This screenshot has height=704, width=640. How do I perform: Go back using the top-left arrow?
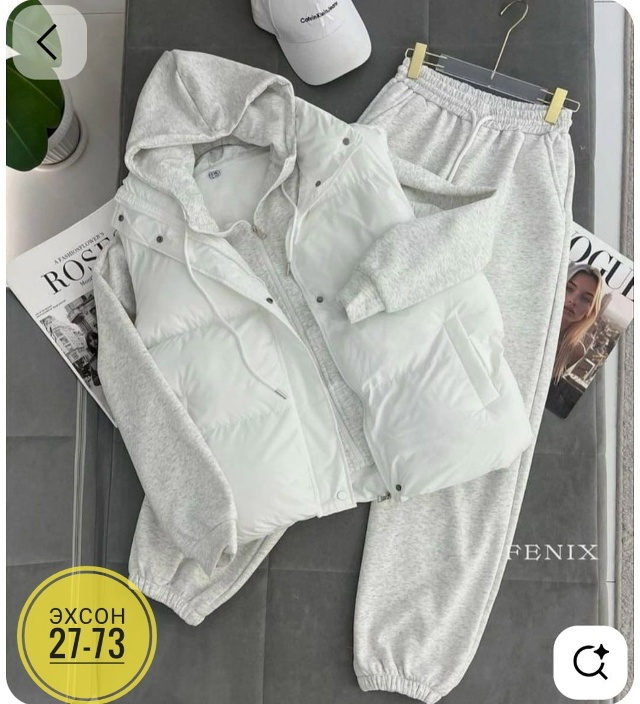[47, 43]
